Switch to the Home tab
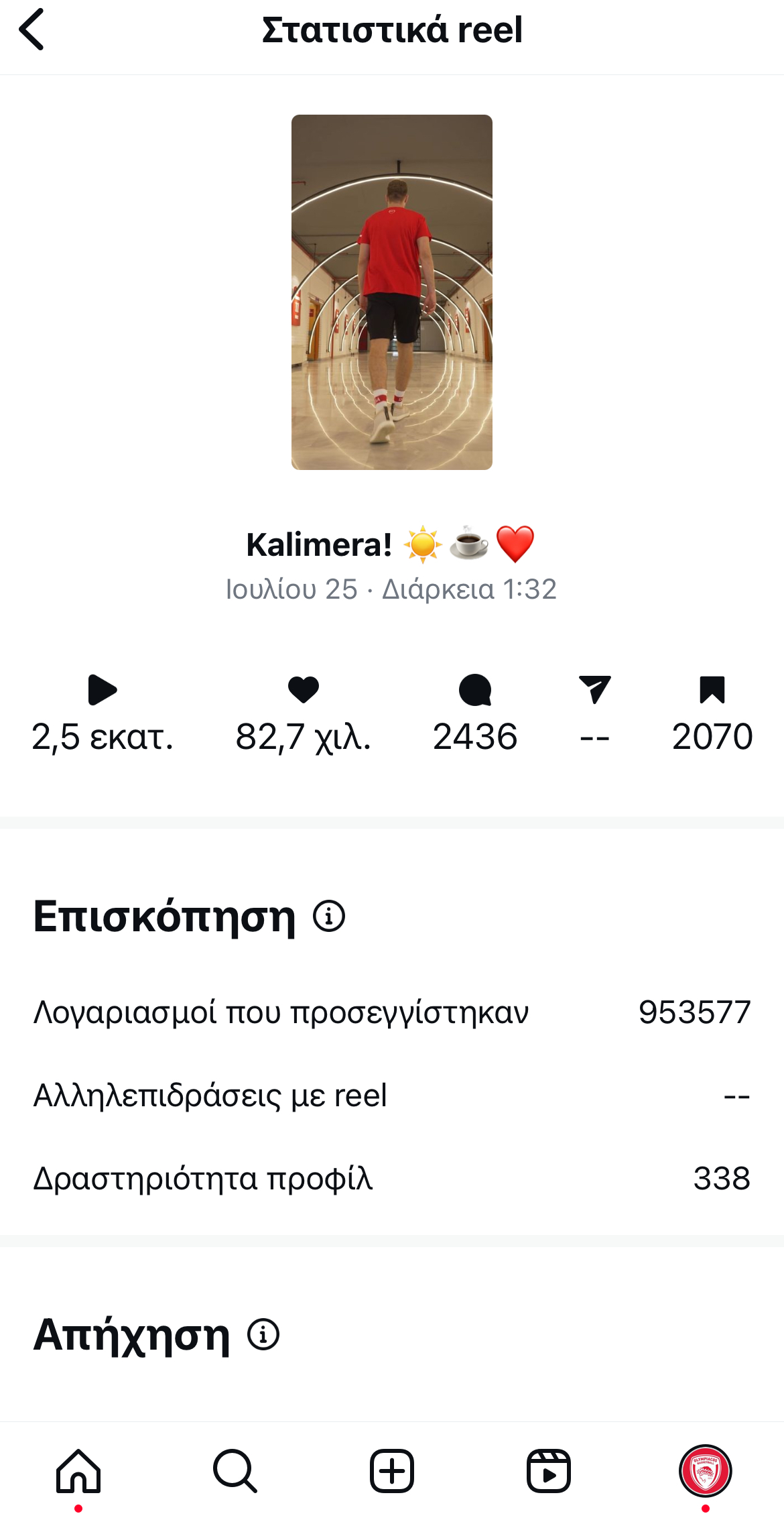Image resolution: width=784 pixels, height=1530 pixels. [x=78, y=1471]
